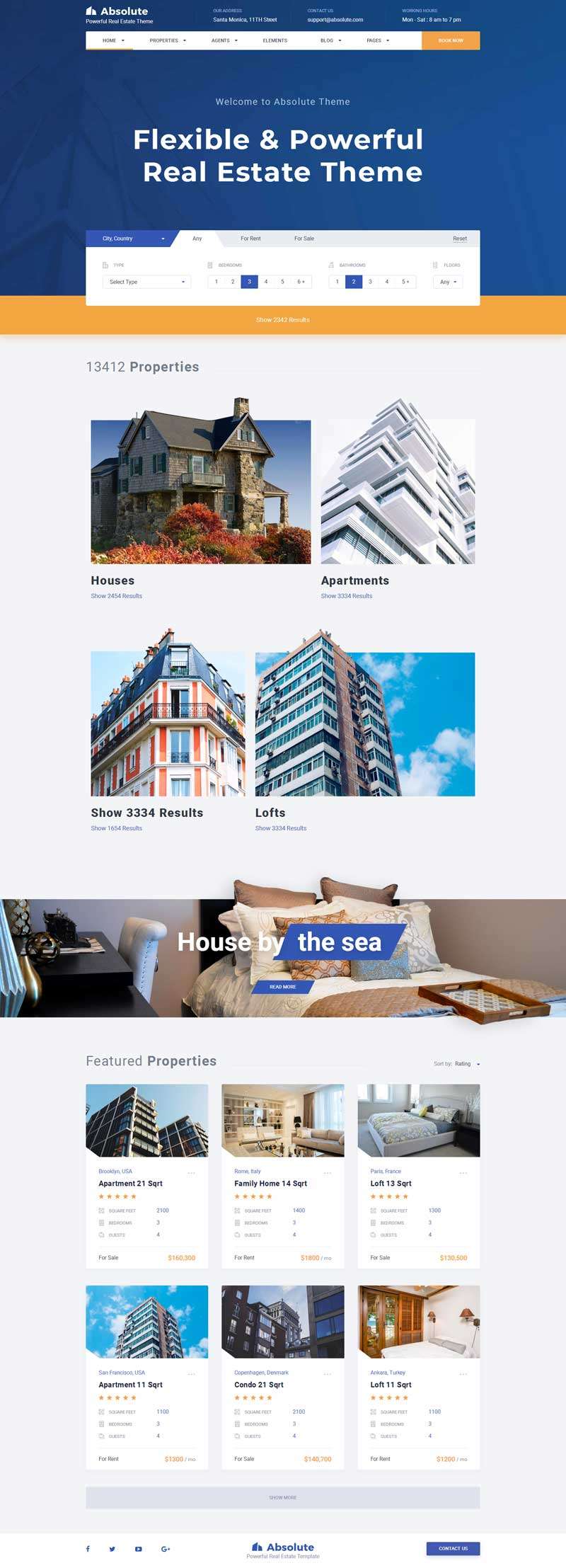Open the Select Type dropdown

click(146, 282)
